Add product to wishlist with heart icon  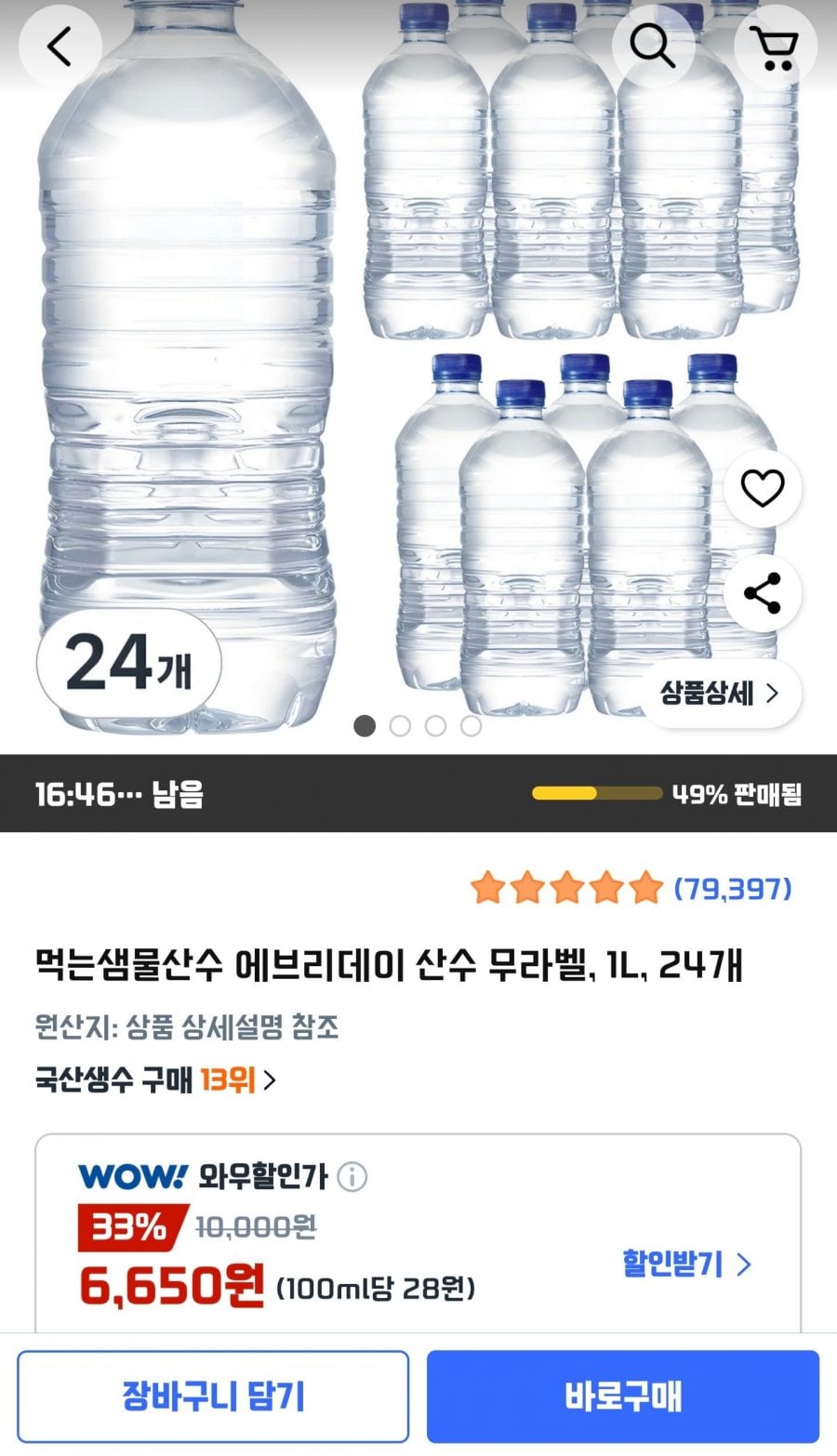point(762,488)
